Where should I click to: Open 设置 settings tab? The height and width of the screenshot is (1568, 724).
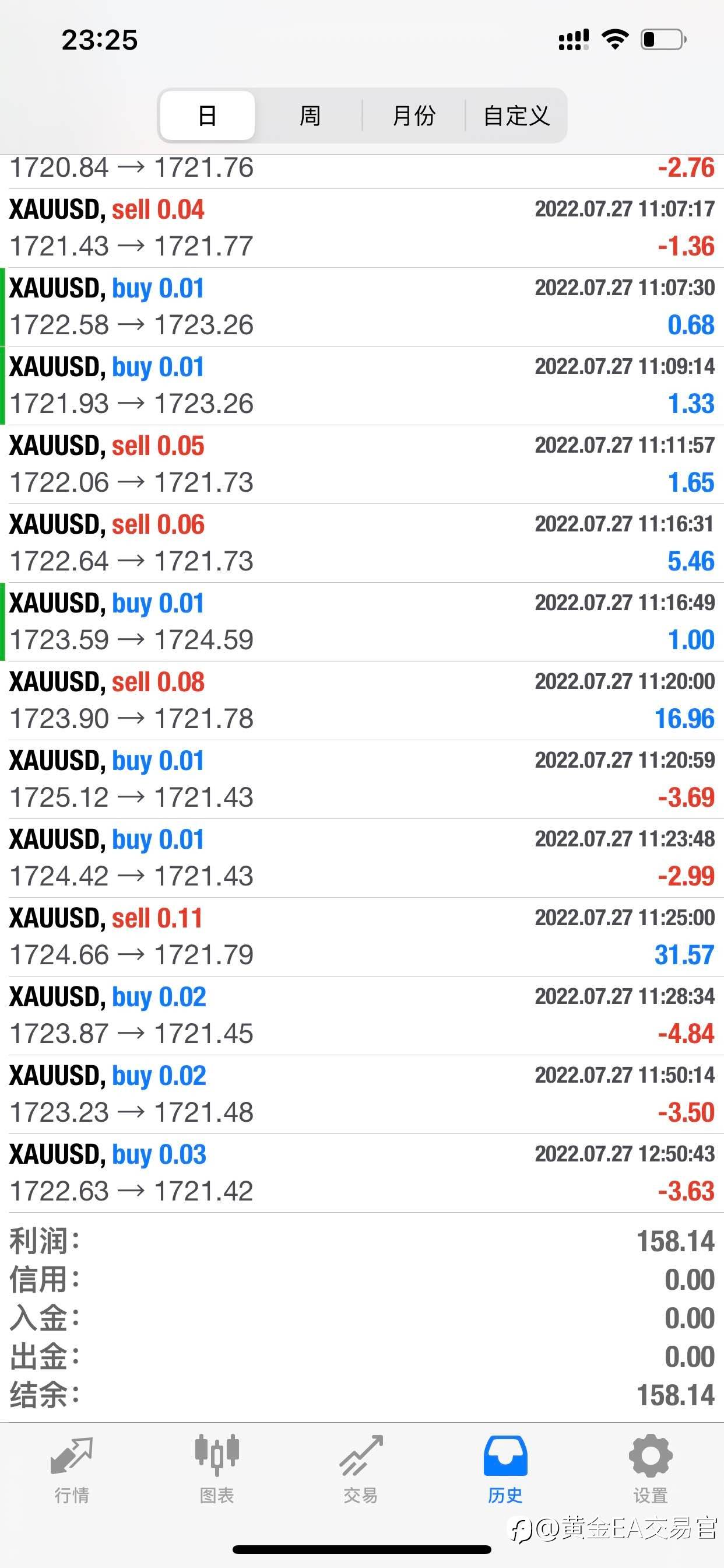point(651,1470)
